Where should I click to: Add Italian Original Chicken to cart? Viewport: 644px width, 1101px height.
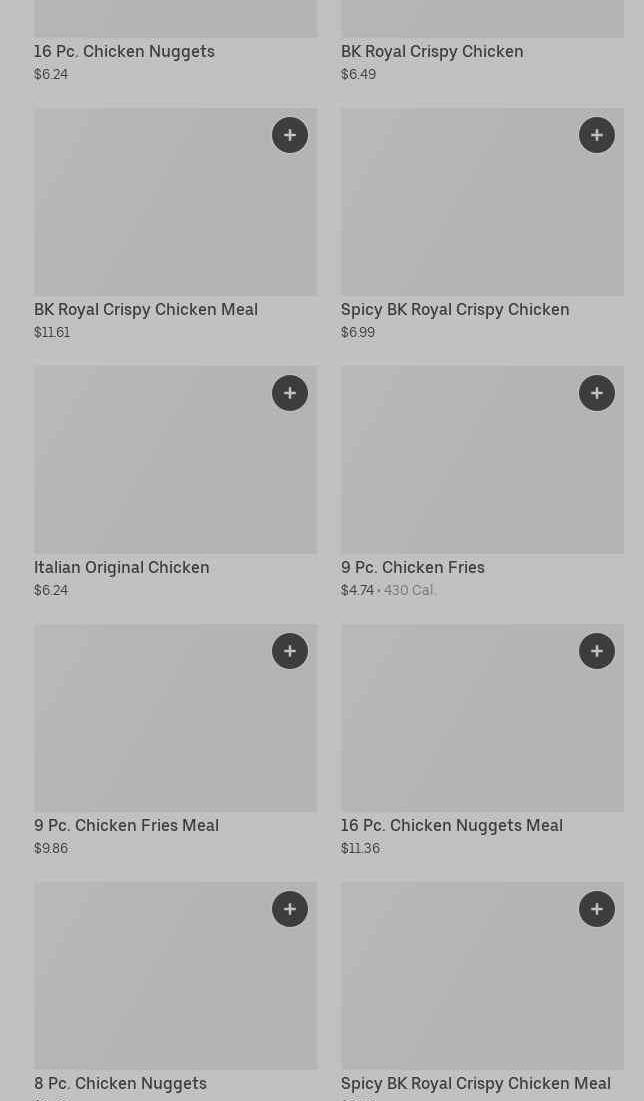tap(290, 393)
